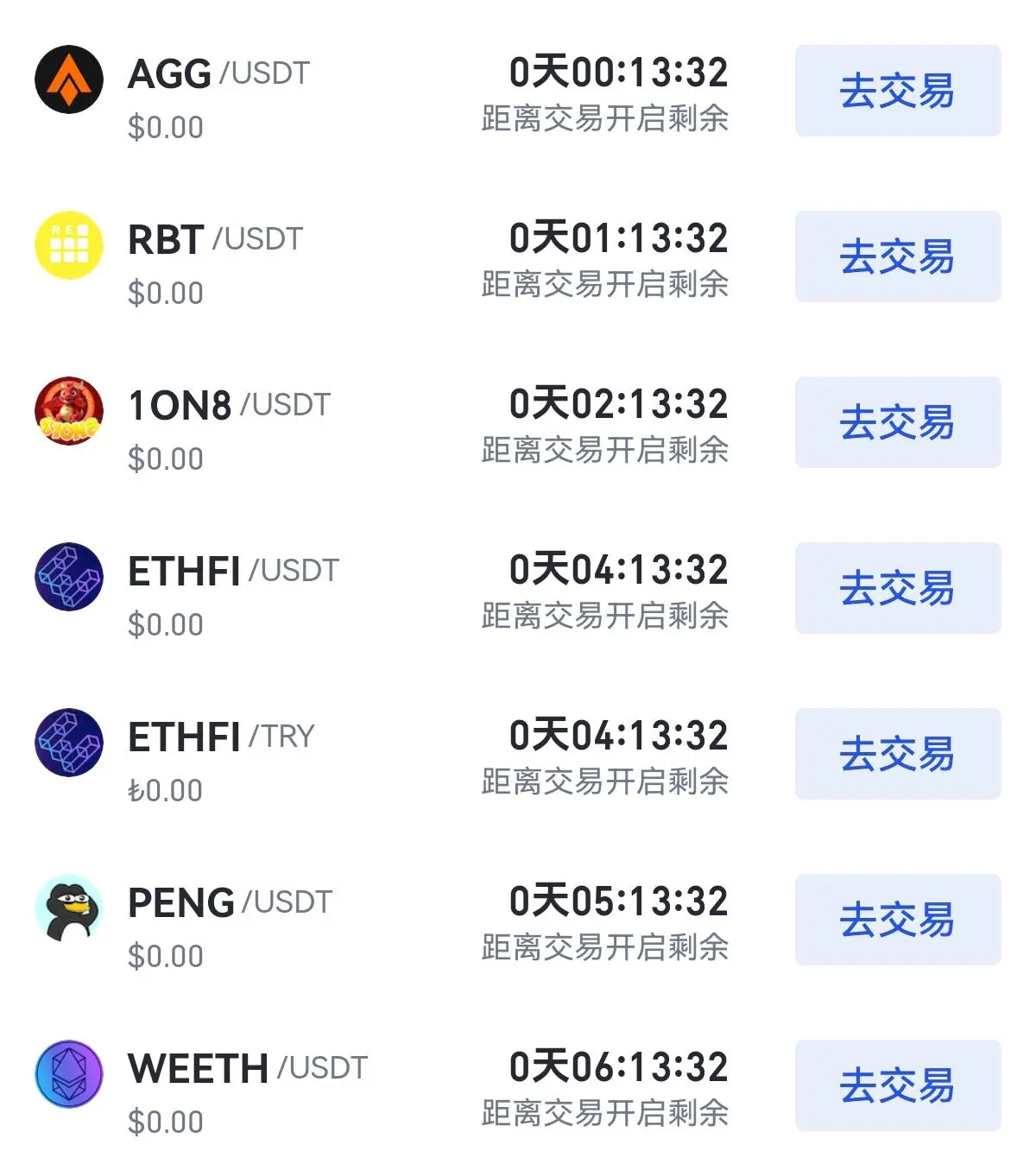Open ETHFI/TRY pair details
1036x1164 pixels.
[x=220, y=738]
